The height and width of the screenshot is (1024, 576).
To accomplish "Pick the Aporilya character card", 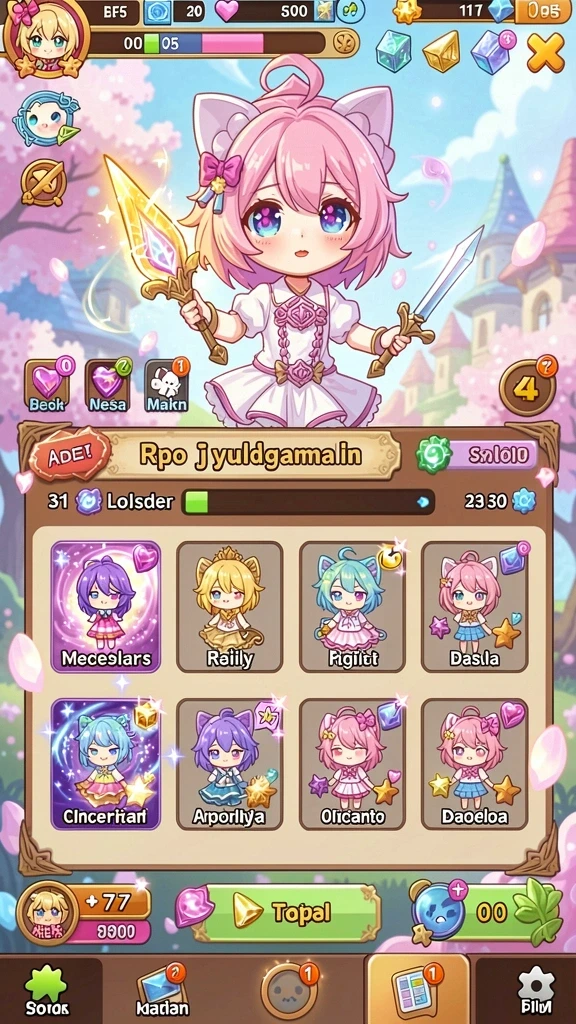I will 229,764.
